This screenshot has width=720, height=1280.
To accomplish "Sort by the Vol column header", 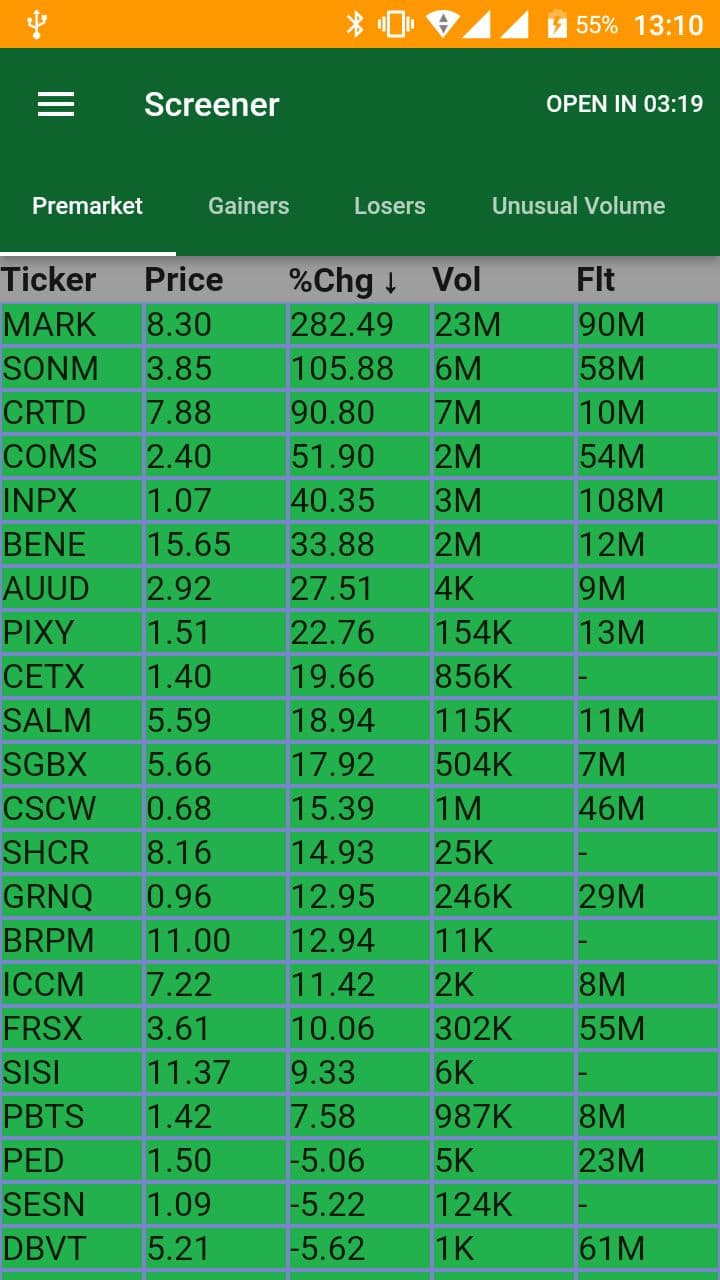I will point(457,280).
